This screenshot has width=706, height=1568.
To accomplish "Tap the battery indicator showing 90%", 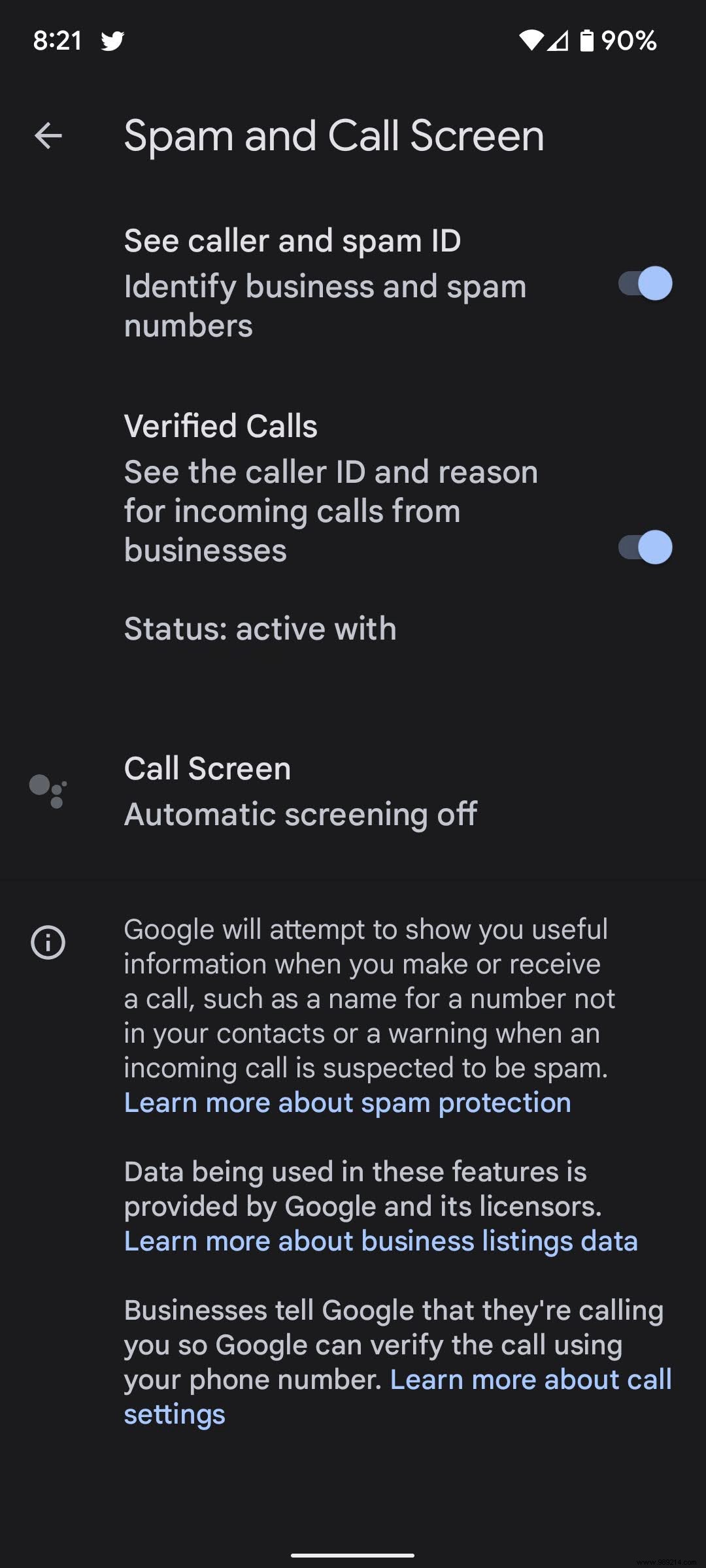I will (614, 41).
